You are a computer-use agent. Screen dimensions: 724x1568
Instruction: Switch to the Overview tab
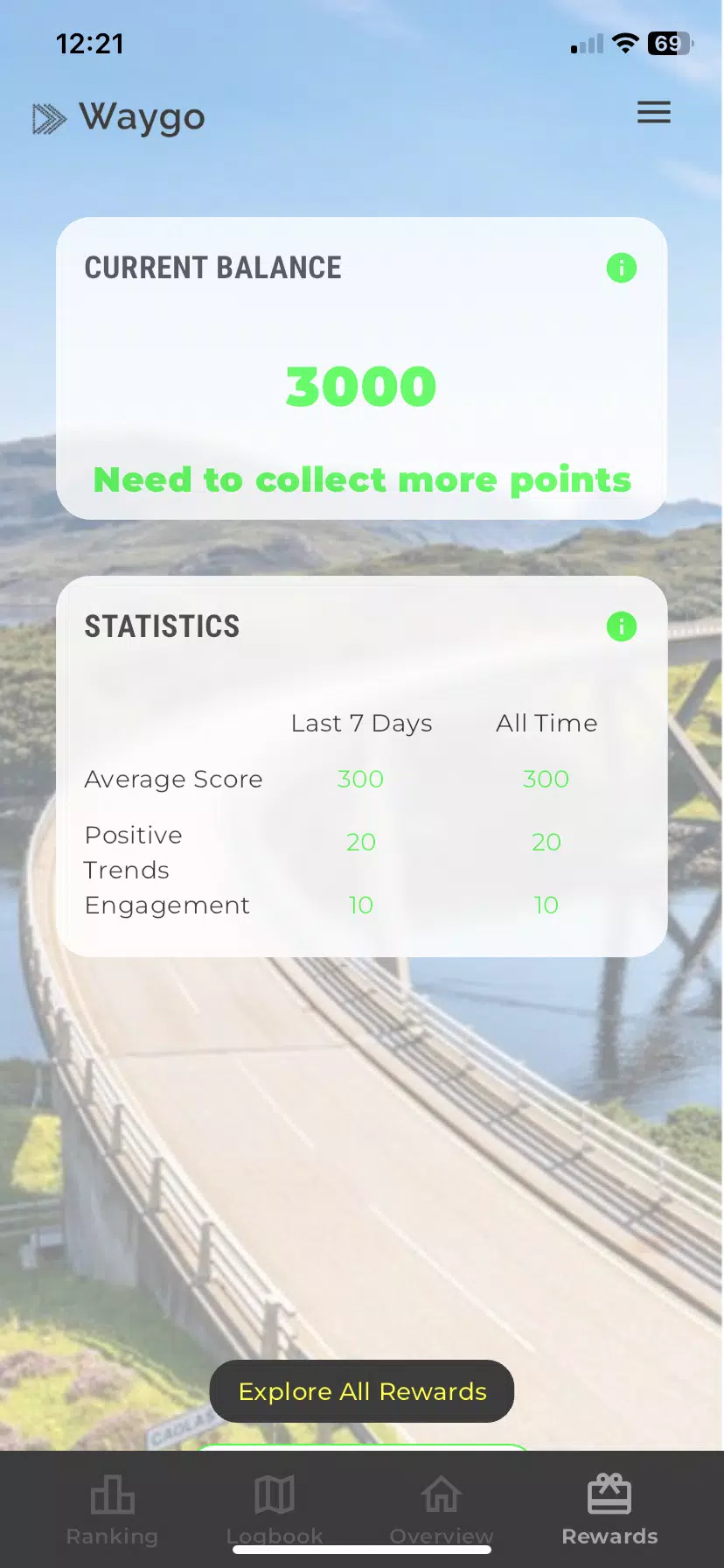click(442, 1512)
